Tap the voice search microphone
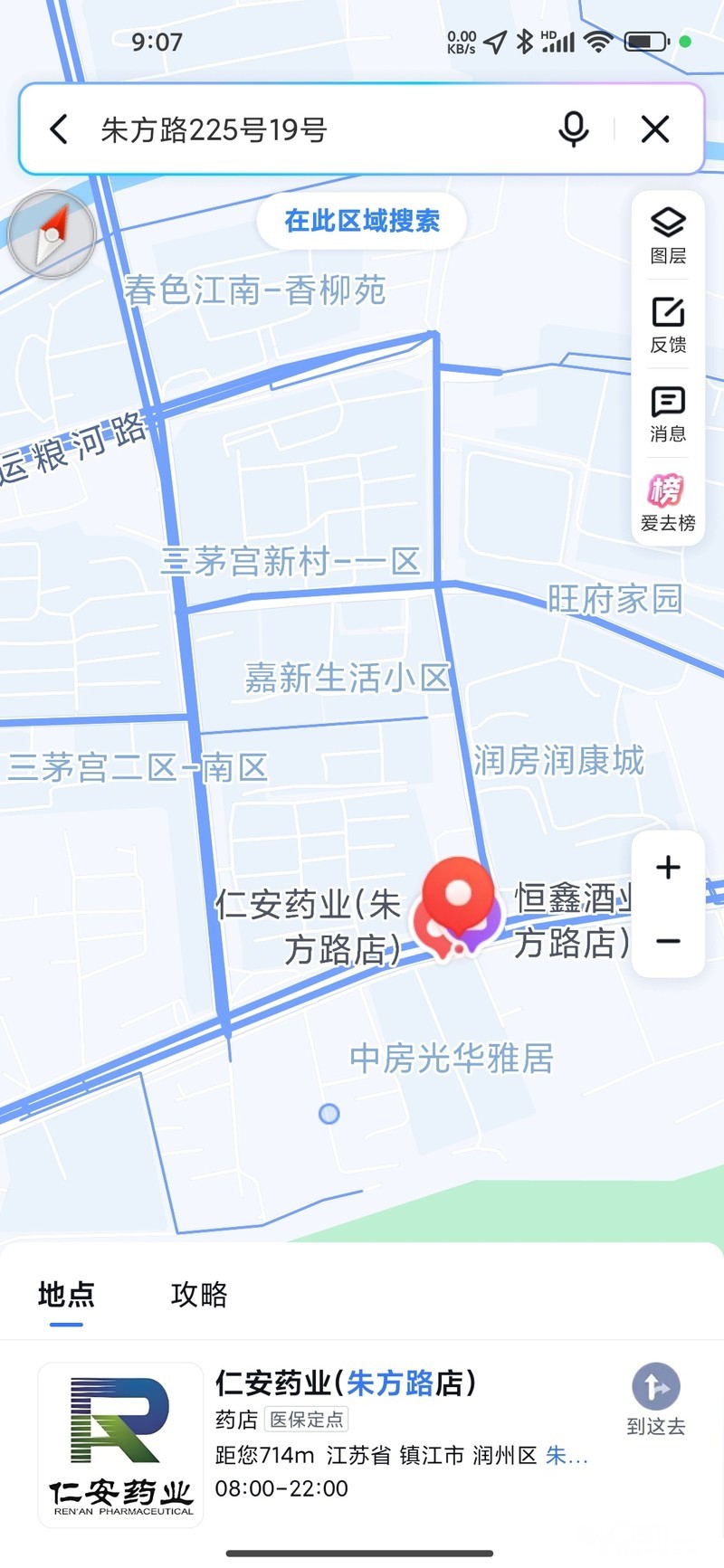This screenshot has width=724, height=1568. [x=573, y=129]
